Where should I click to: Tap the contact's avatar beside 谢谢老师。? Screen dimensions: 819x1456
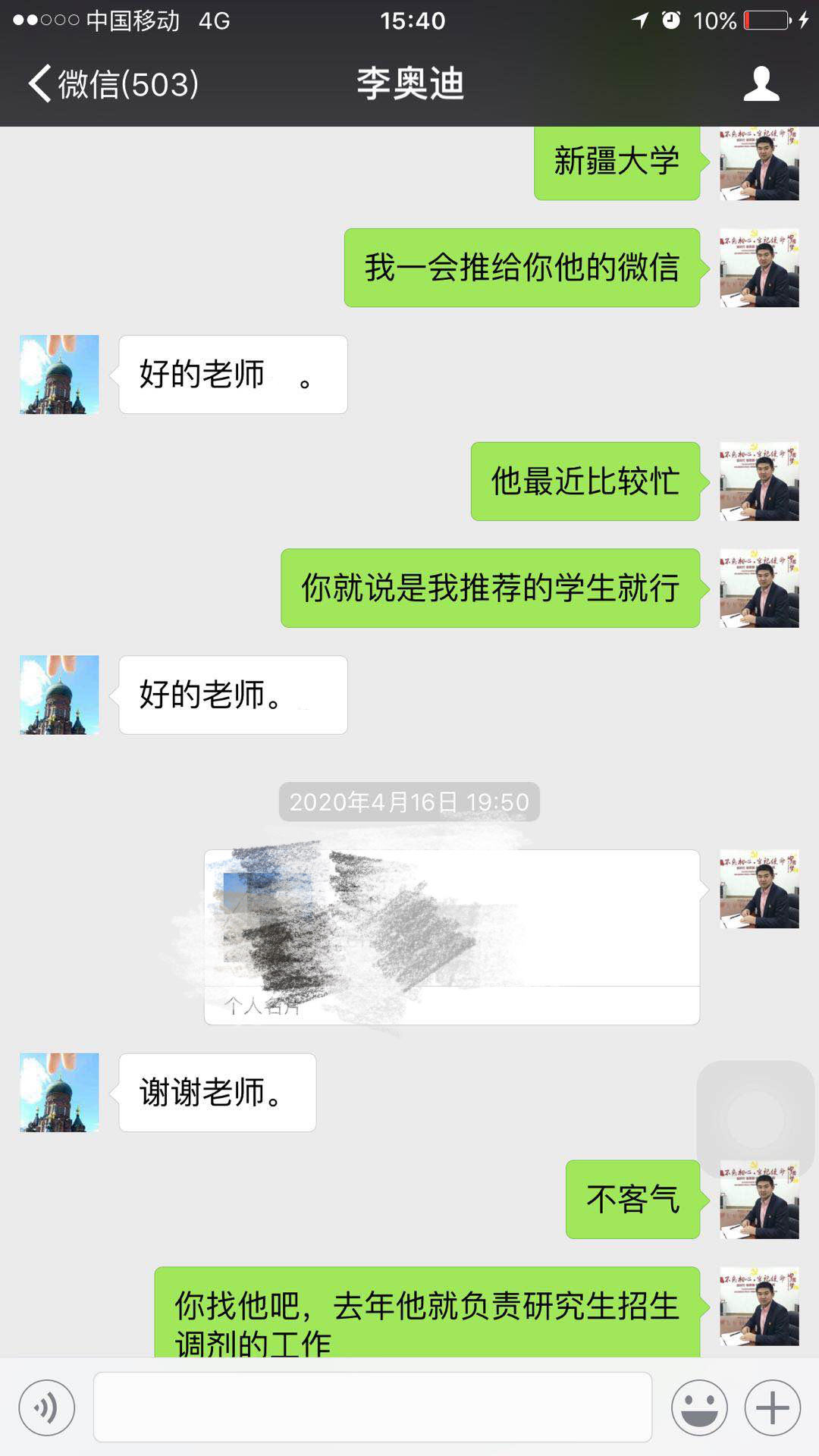point(59,1092)
